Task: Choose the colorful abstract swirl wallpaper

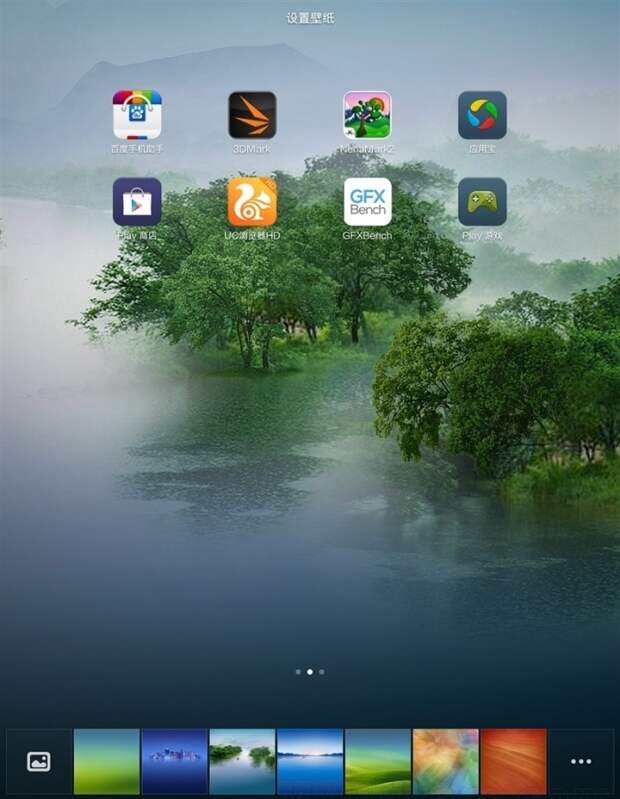Action: point(446,761)
